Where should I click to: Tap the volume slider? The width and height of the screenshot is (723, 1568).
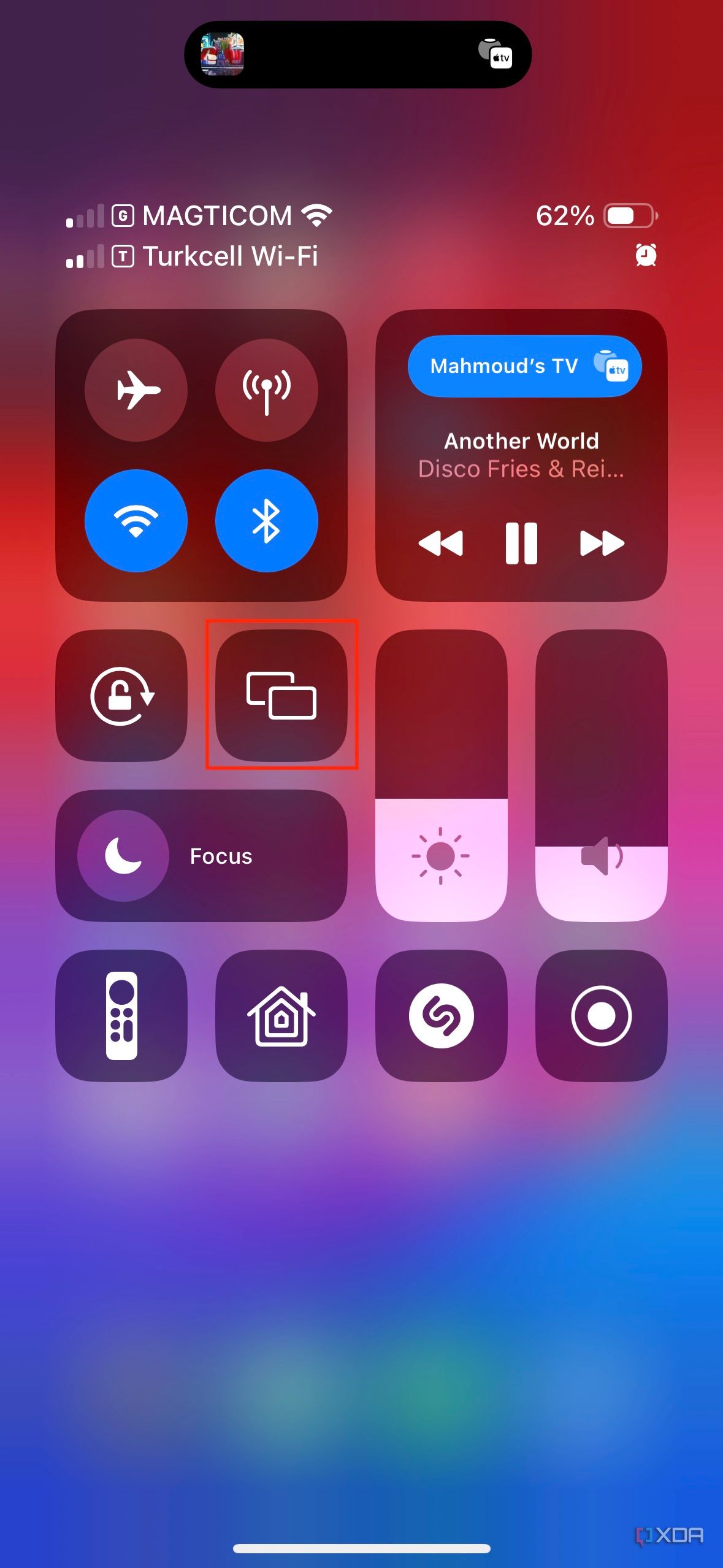[x=601, y=775]
